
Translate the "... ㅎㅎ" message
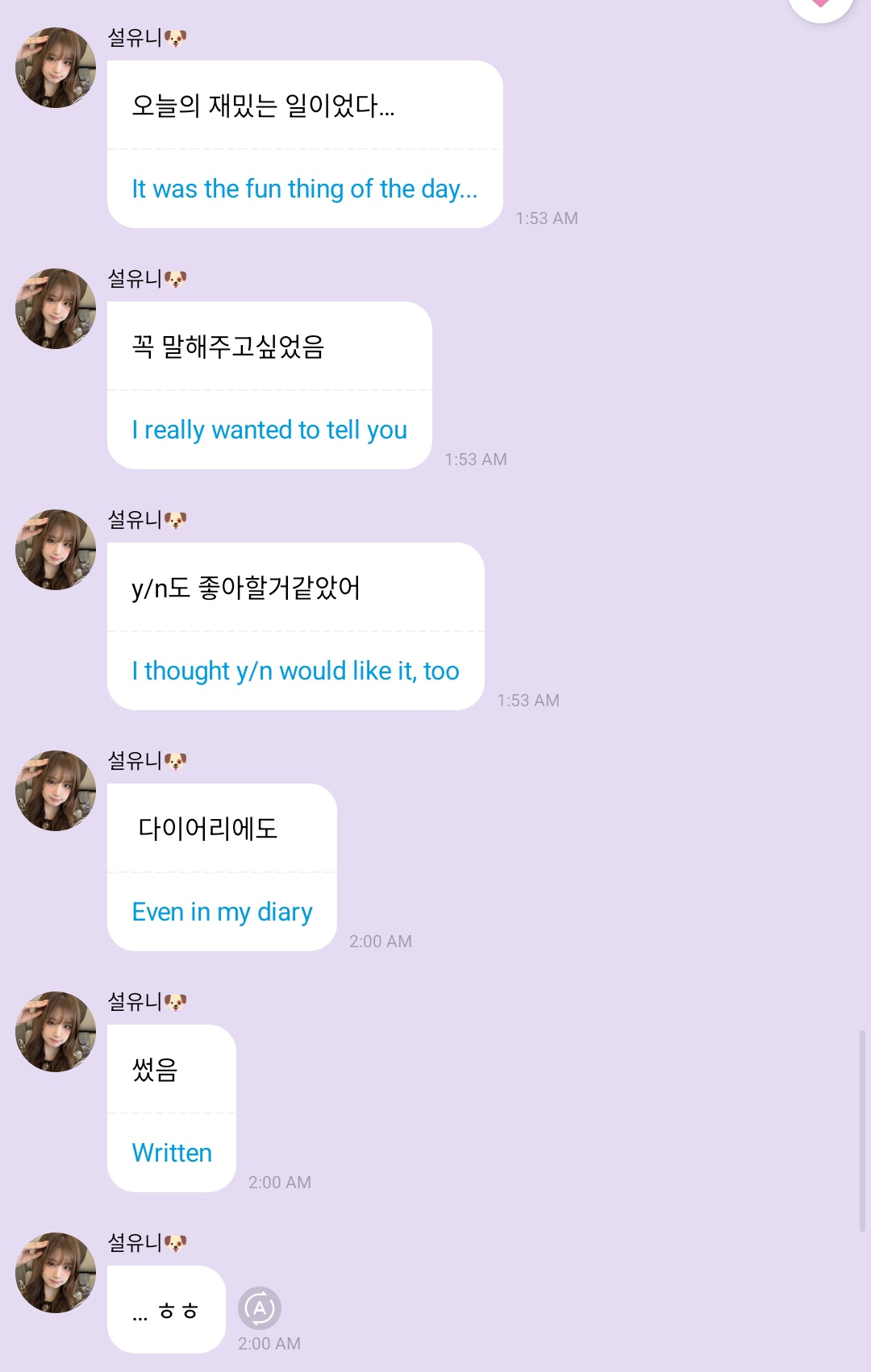click(x=259, y=1308)
